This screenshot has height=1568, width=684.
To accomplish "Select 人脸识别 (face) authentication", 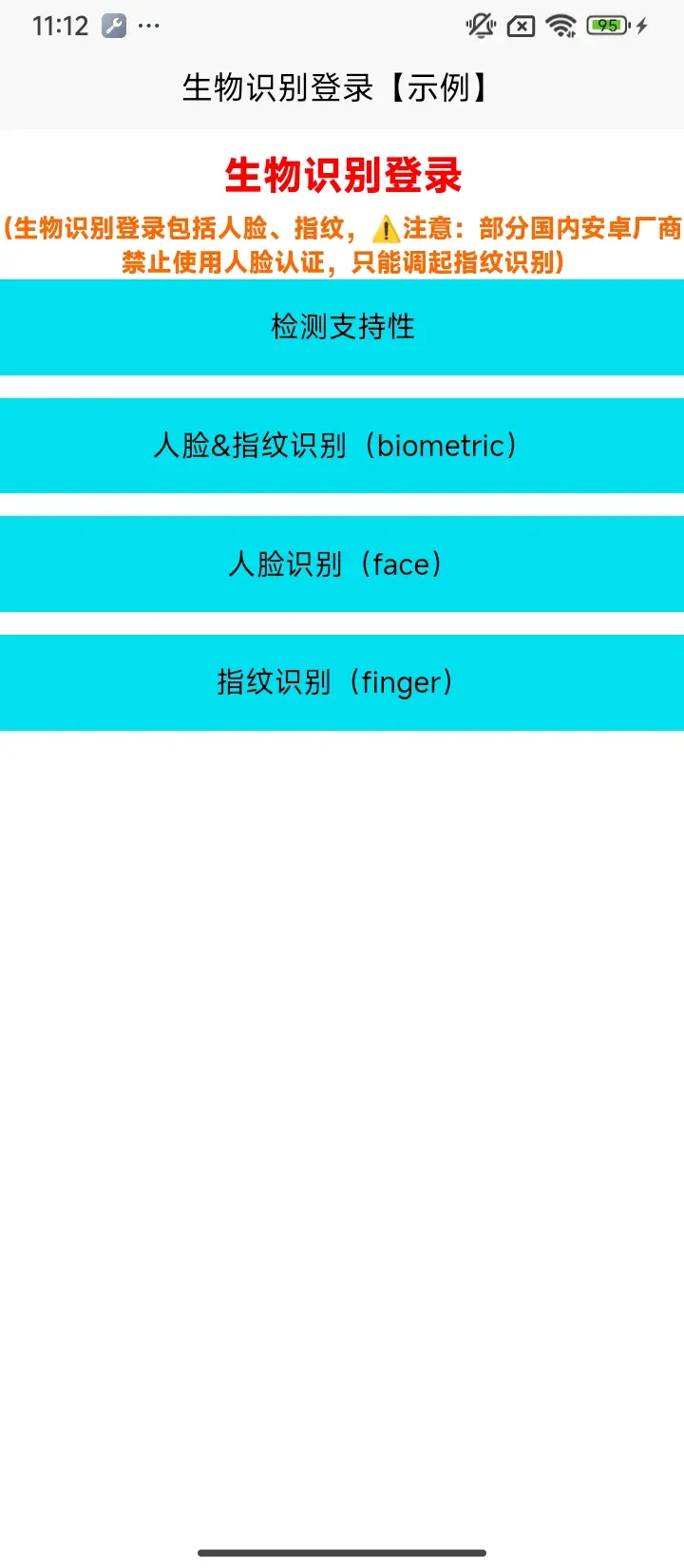I will [342, 564].
